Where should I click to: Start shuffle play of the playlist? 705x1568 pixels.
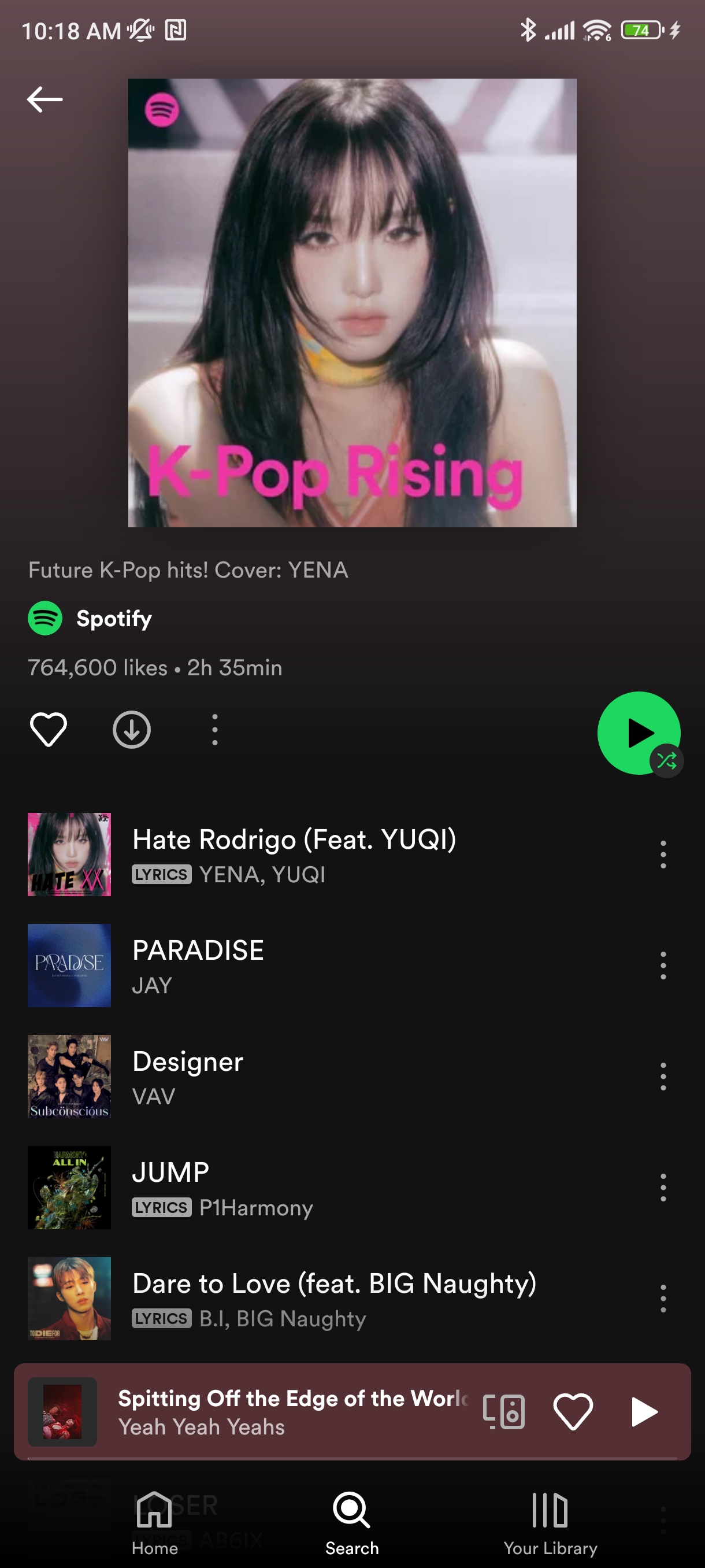pos(638,733)
